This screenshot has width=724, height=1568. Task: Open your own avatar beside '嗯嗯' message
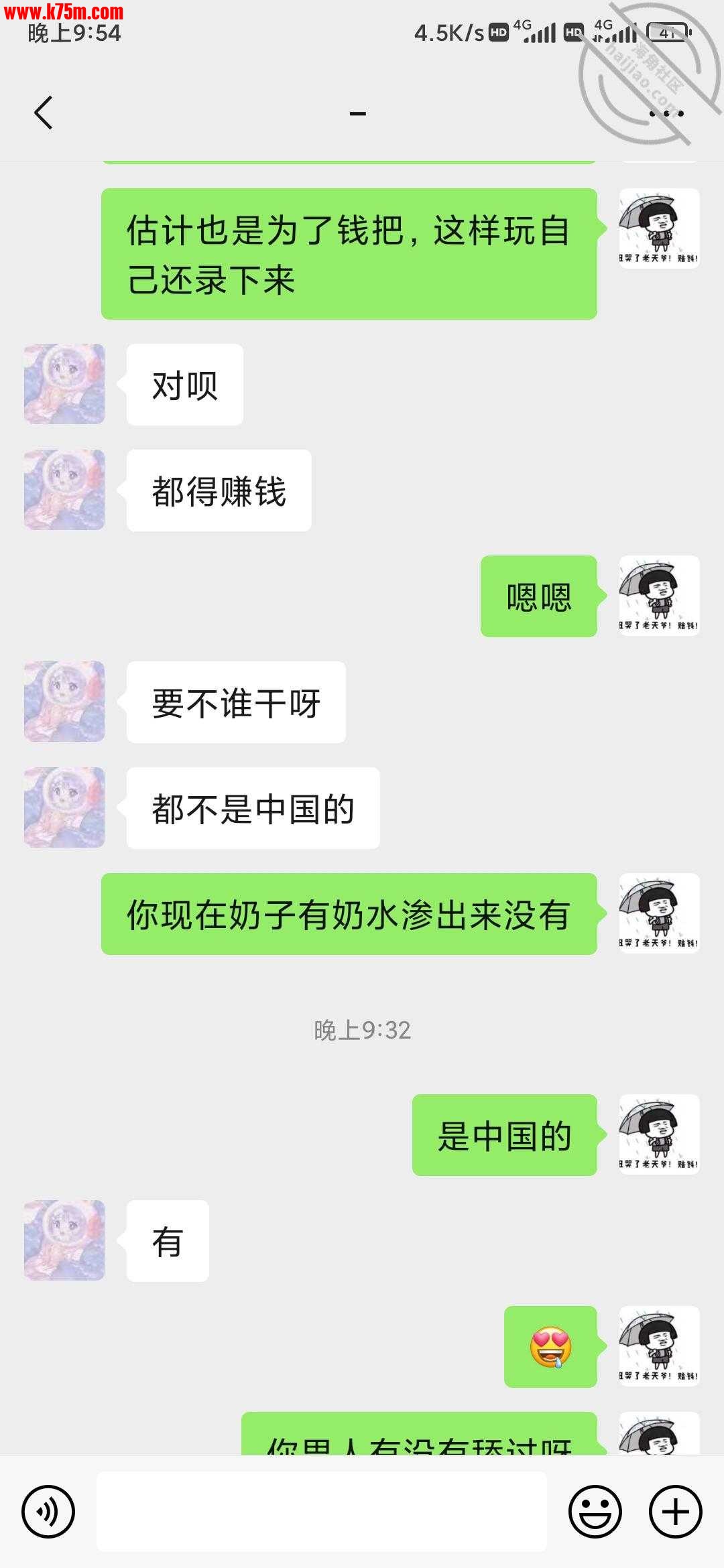click(x=659, y=596)
